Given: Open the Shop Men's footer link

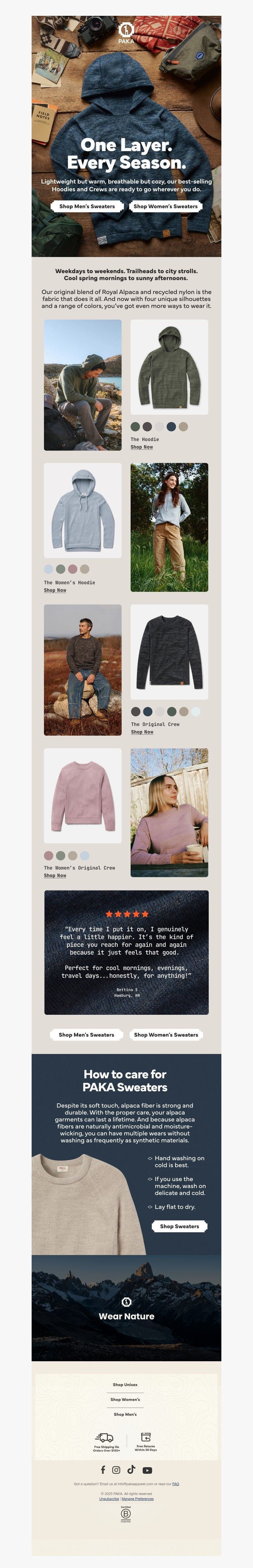Looking at the screenshot, I should coord(125,1415).
